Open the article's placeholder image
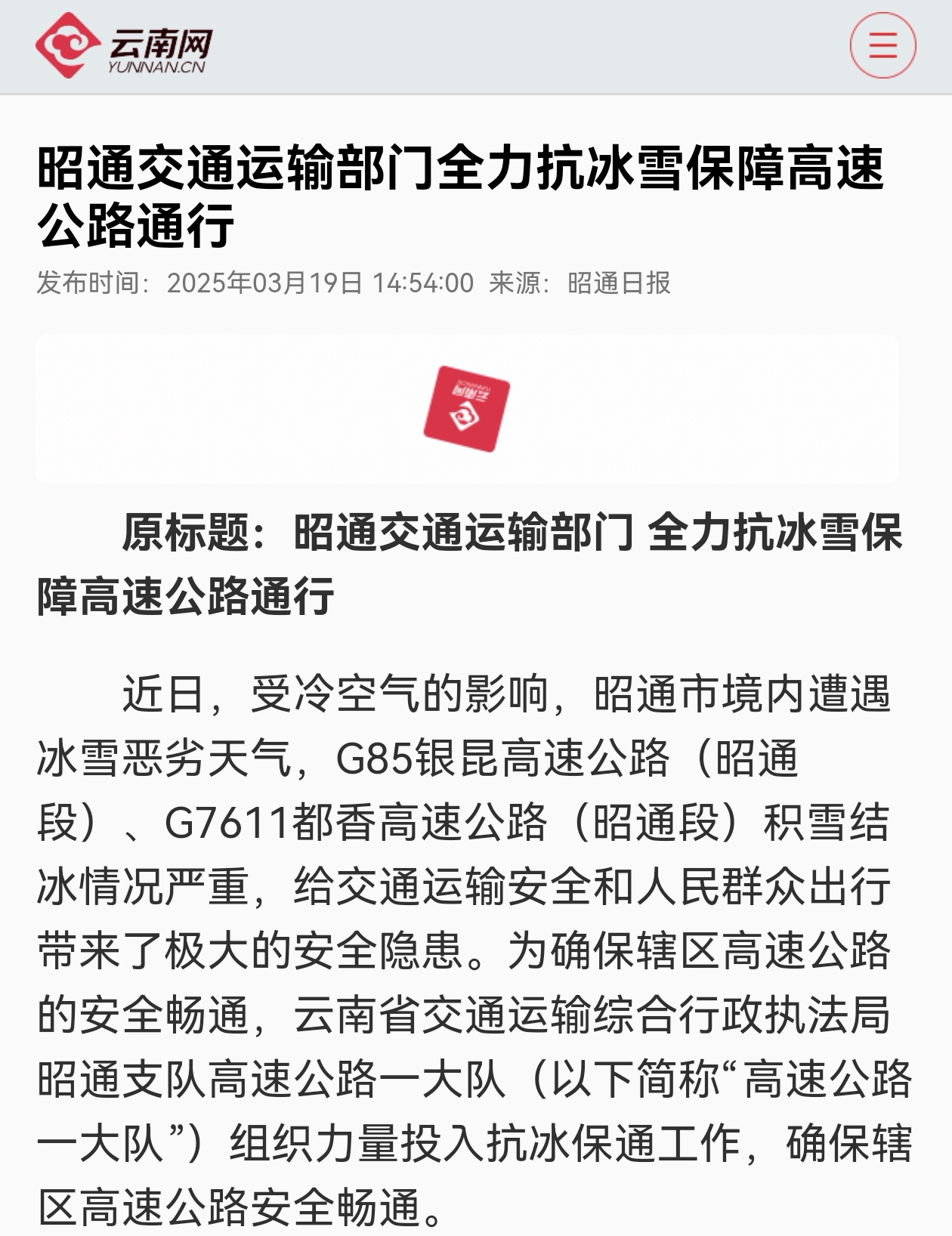Viewport: 952px width, 1236px height. [x=466, y=409]
